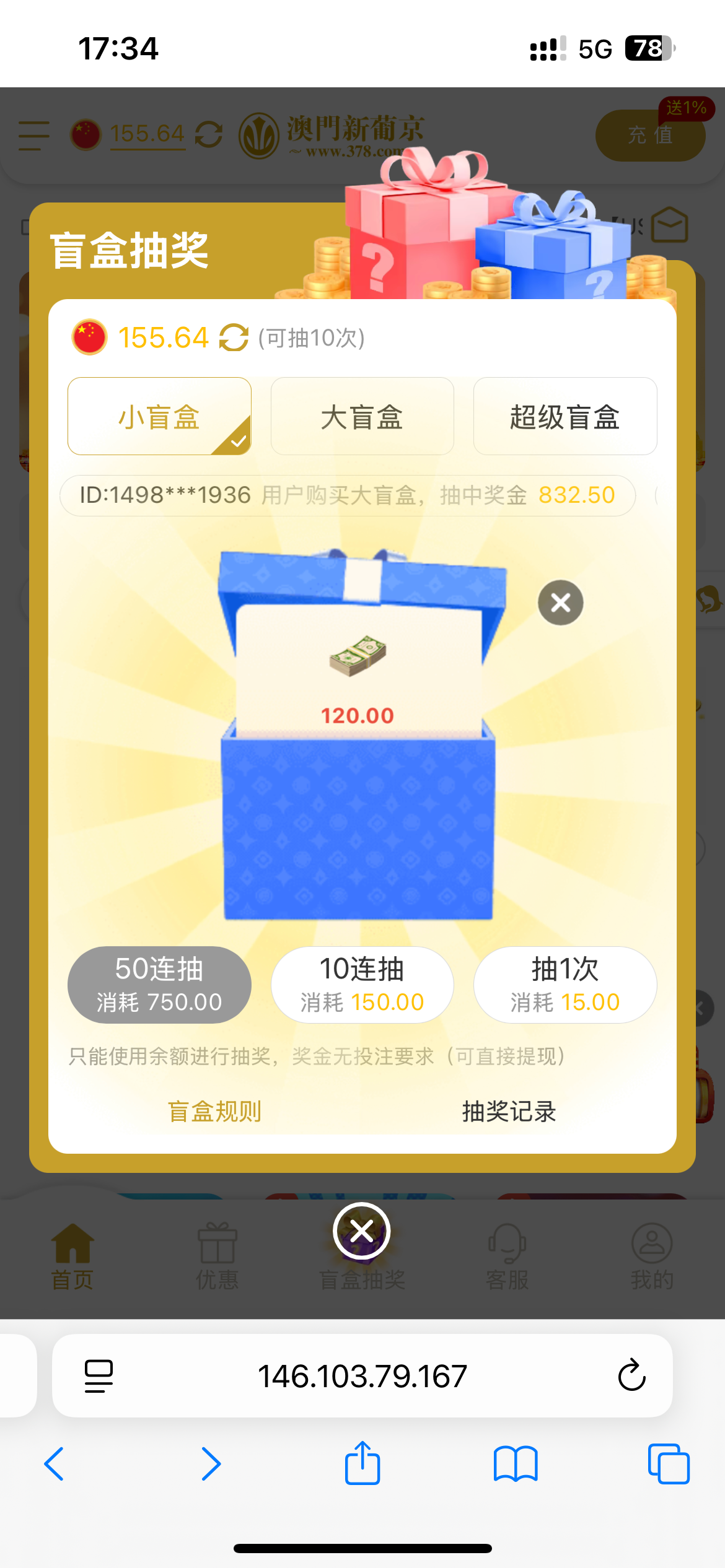Screen dimensions: 725x1568
Task: Draw once with 抽1次
Action: pyautogui.click(x=565, y=985)
